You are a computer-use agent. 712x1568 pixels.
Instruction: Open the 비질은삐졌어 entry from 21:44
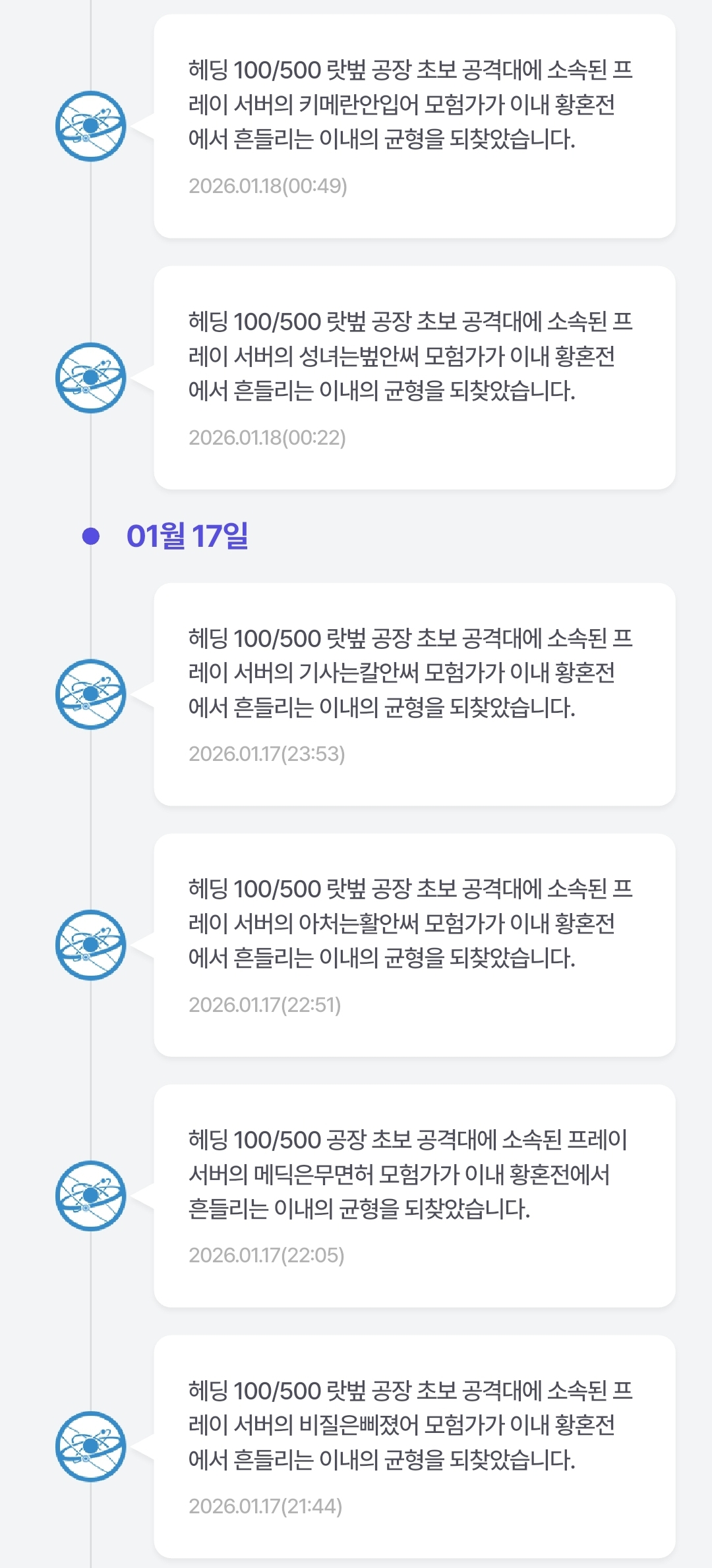coord(414,1447)
